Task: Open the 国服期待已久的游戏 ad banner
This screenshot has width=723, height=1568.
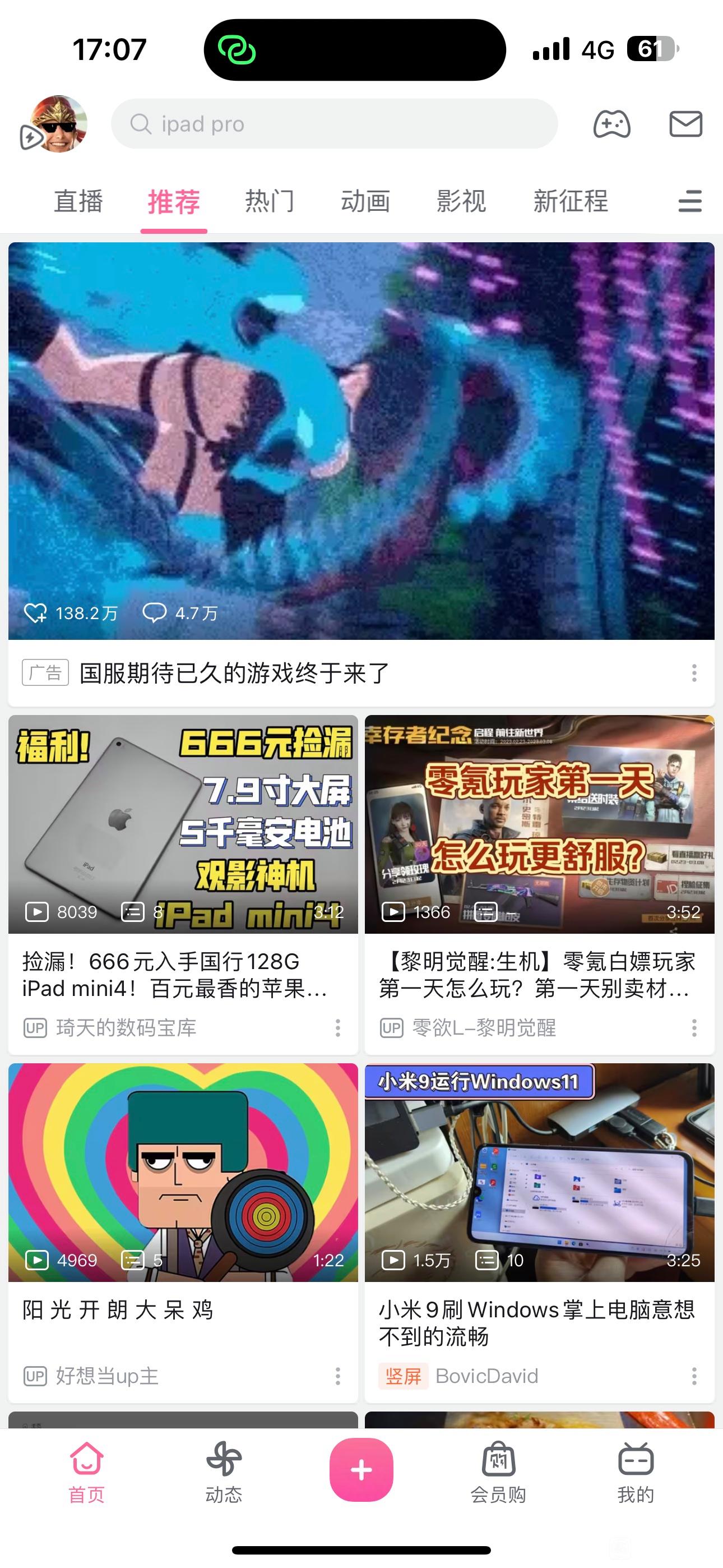Action: tap(361, 441)
